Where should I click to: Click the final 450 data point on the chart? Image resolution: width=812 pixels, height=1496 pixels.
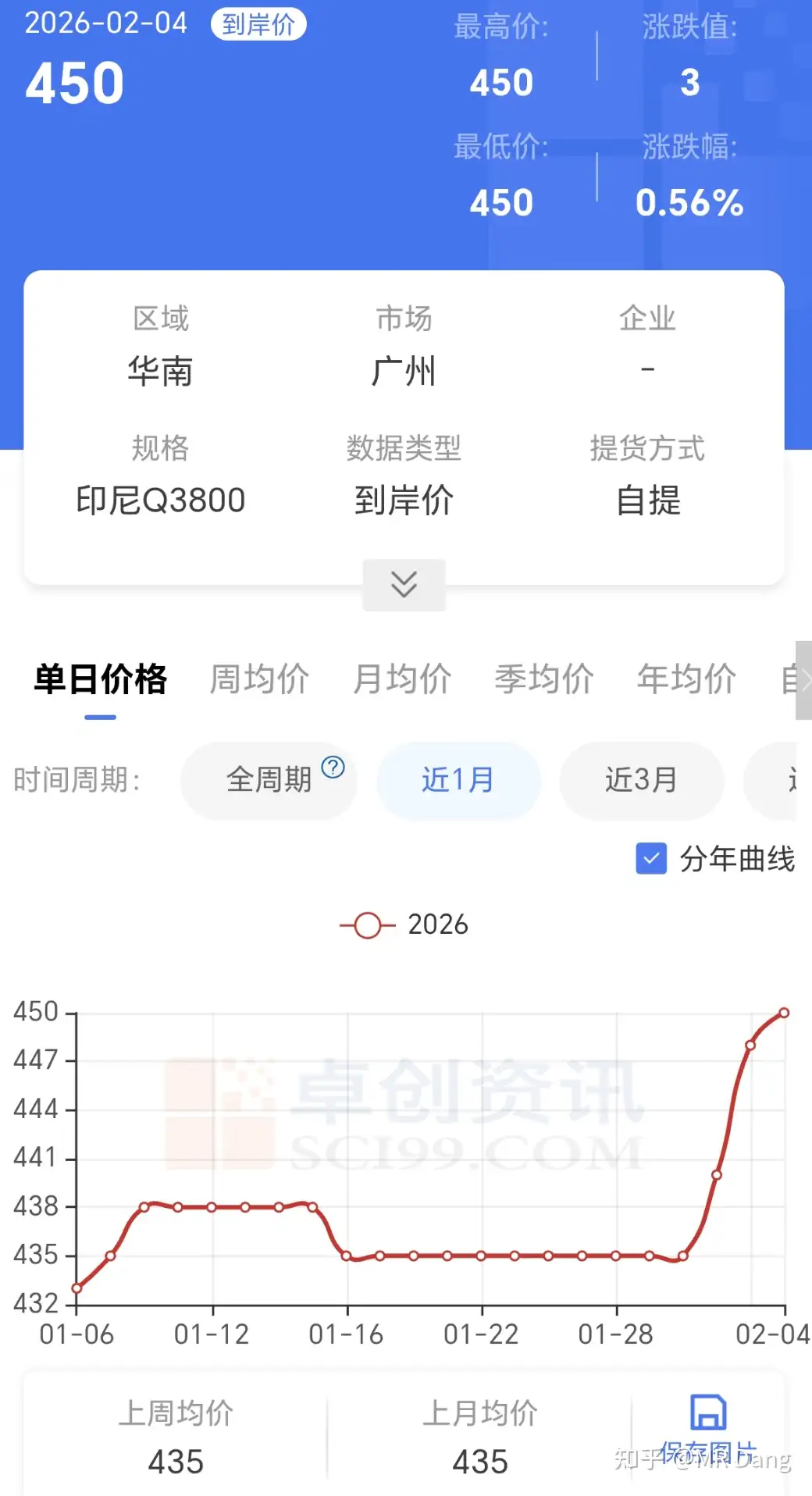(x=783, y=1013)
